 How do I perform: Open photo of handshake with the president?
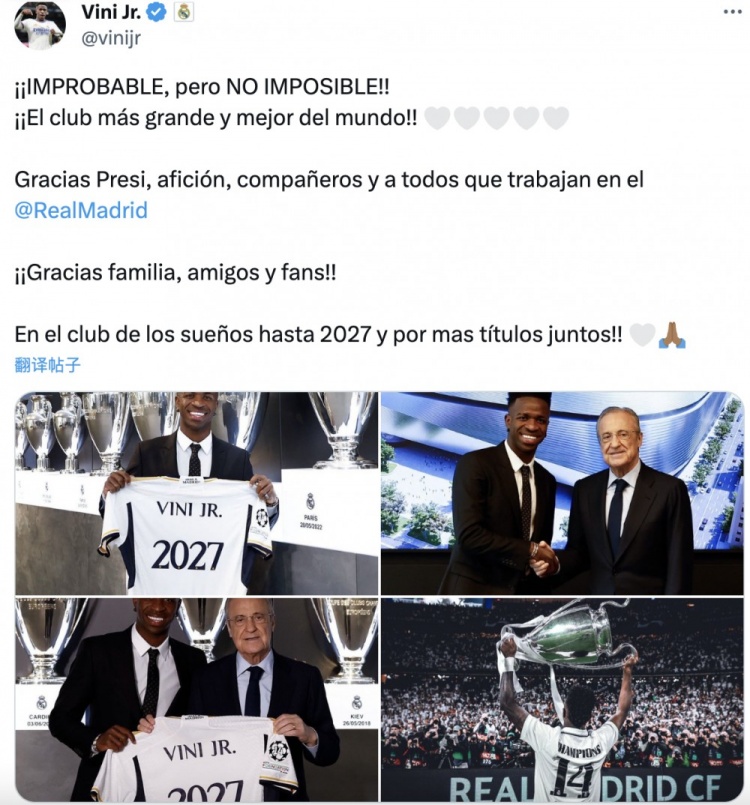[562, 494]
